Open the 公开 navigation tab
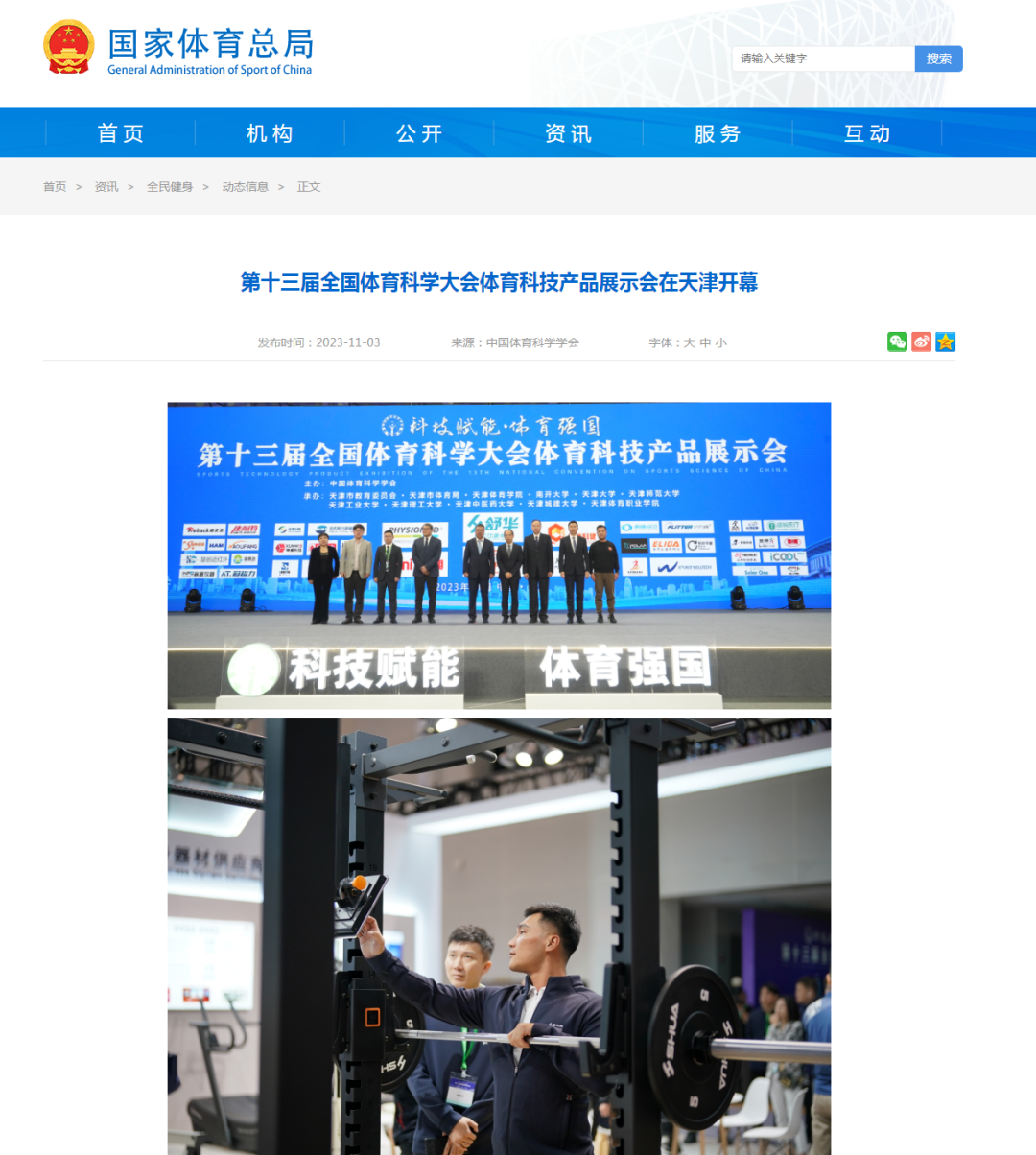 click(419, 133)
